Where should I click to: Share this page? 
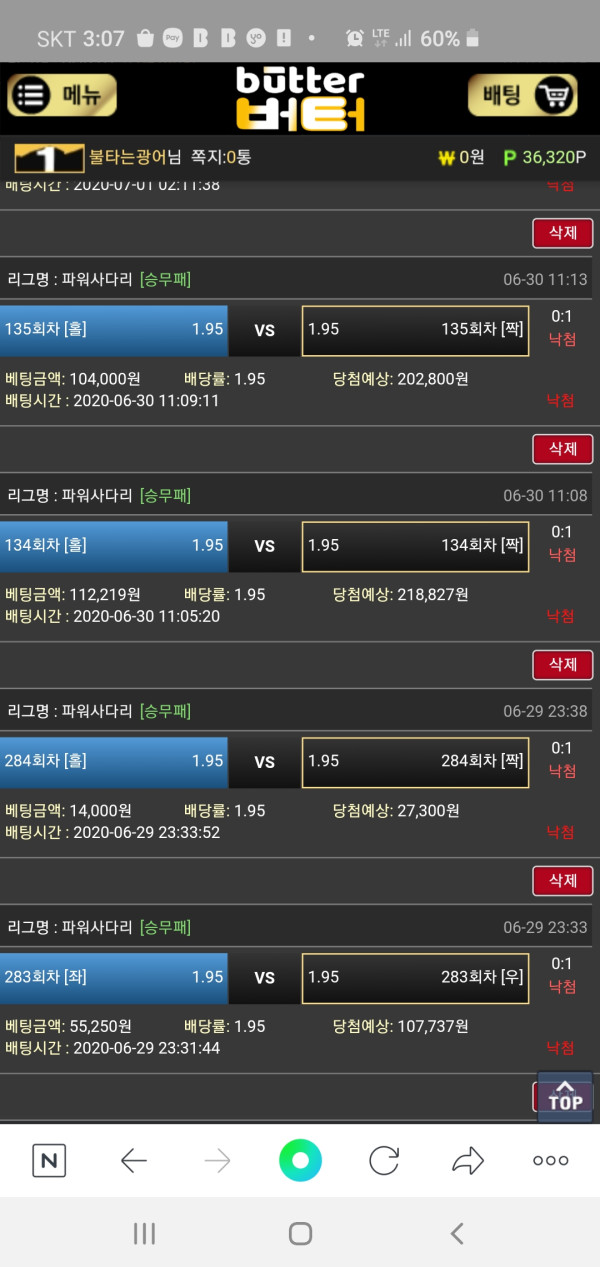point(467,1160)
